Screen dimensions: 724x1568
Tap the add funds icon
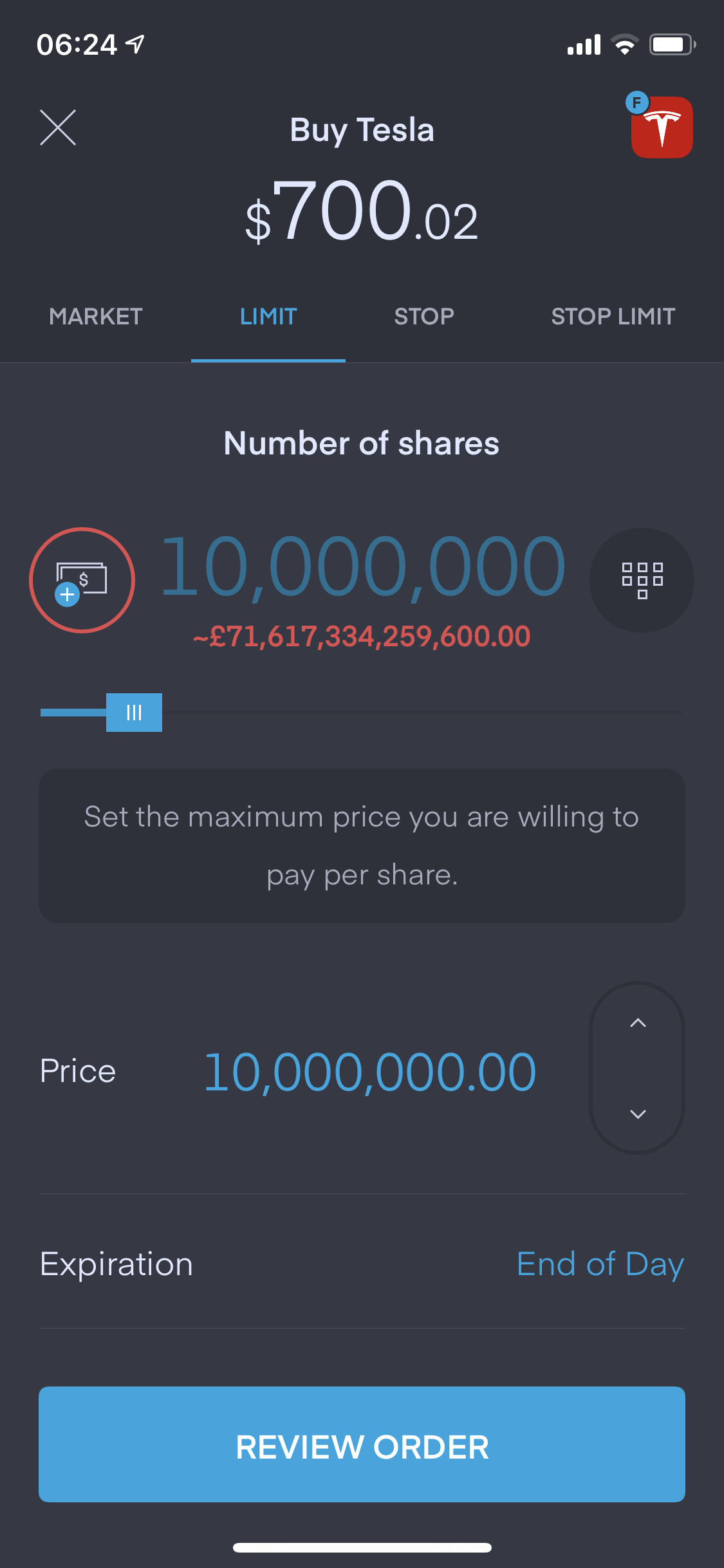[x=82, y=580]
